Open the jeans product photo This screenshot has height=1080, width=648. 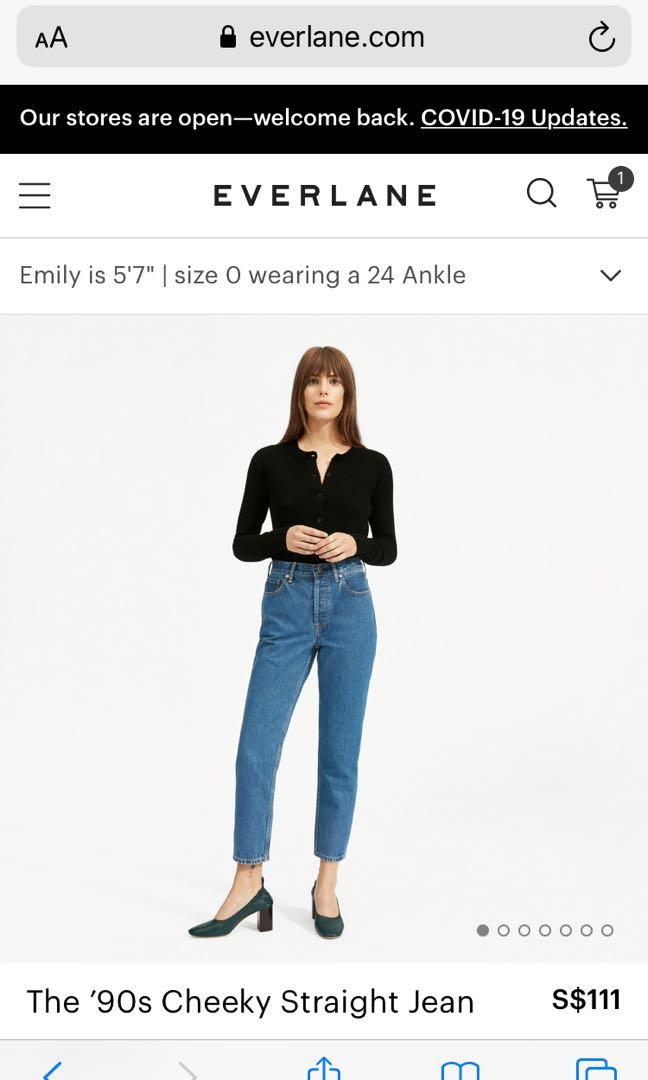point(314,638)
